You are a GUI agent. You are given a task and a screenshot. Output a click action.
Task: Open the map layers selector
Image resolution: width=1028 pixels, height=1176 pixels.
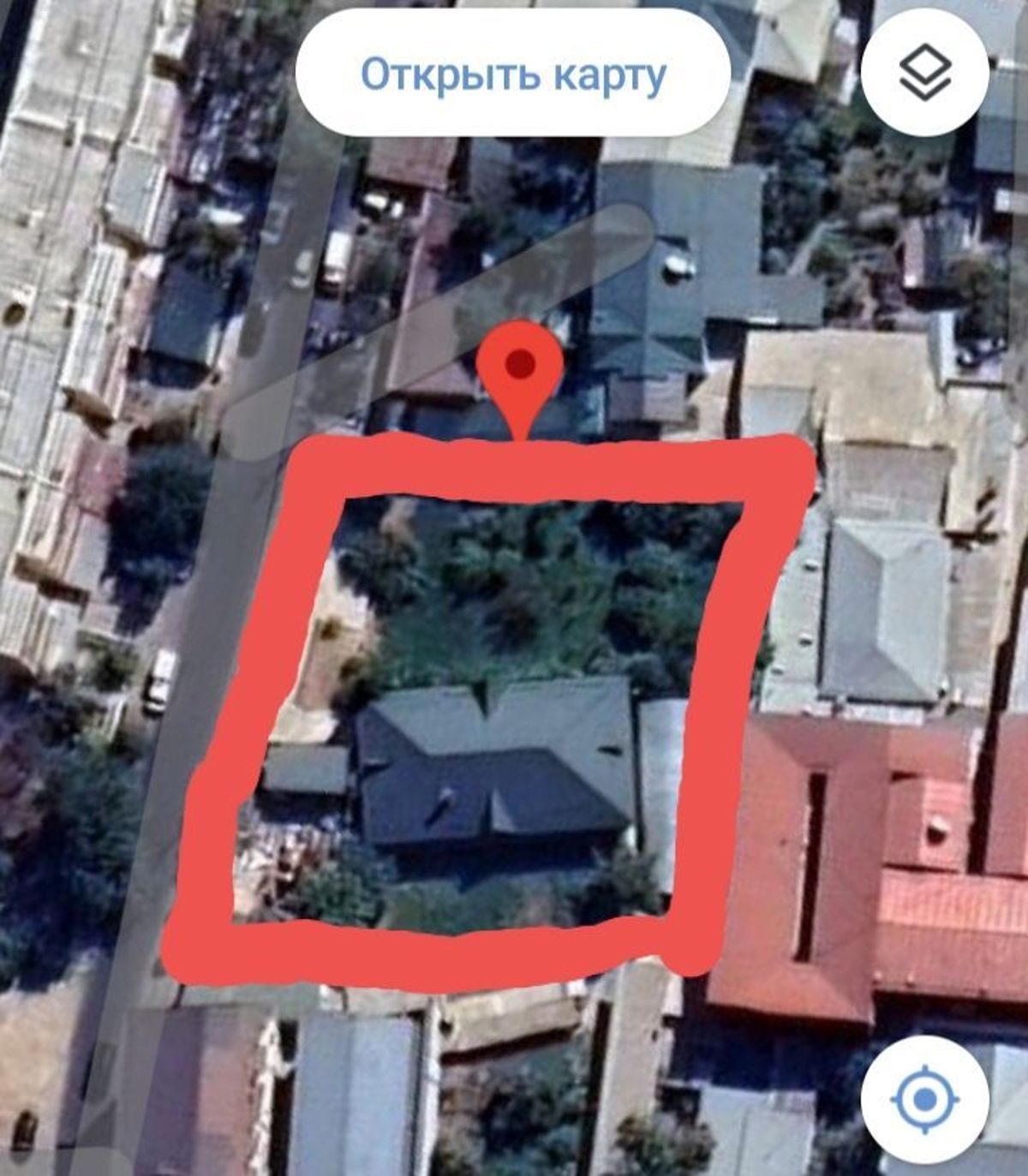click(924, 72)
